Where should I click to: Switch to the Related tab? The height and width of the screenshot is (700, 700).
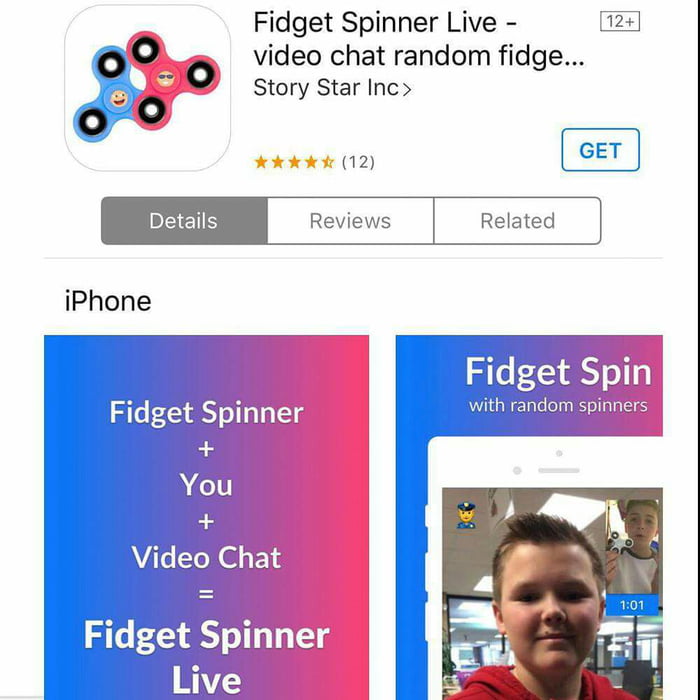517,221
